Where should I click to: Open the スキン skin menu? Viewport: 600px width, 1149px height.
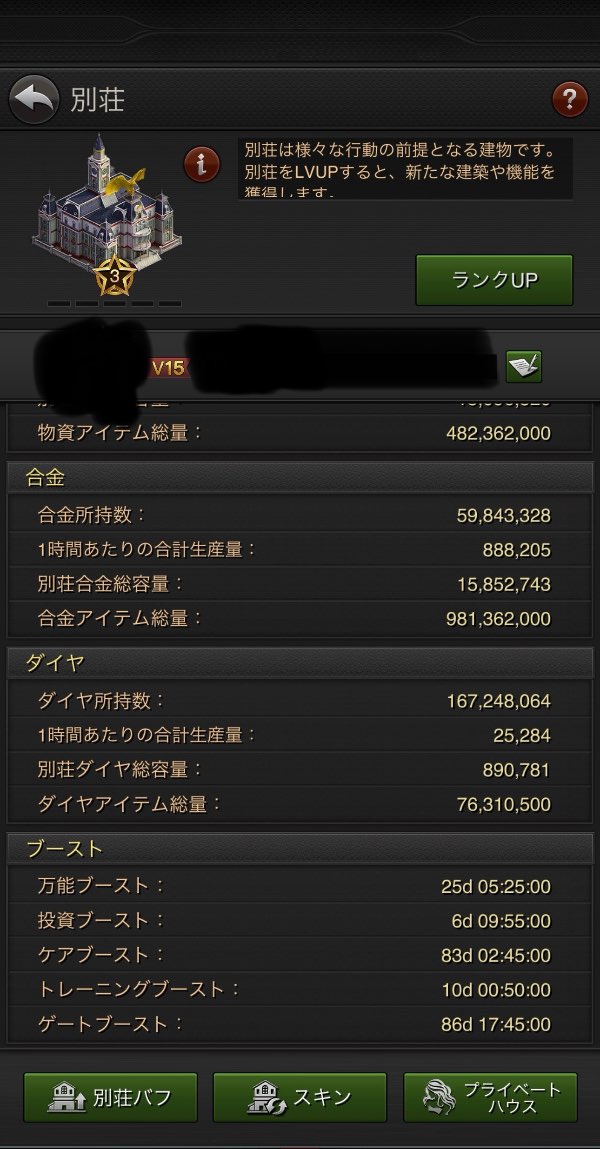point(300,1097)
